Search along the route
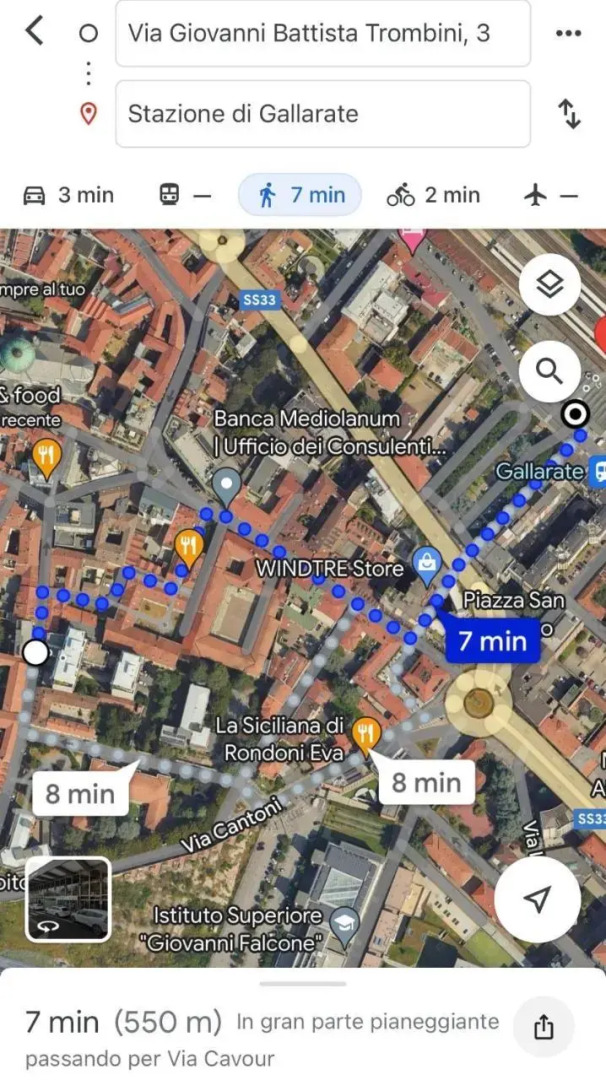This screenshot has height=1080, width=606. tap(549, 371)
